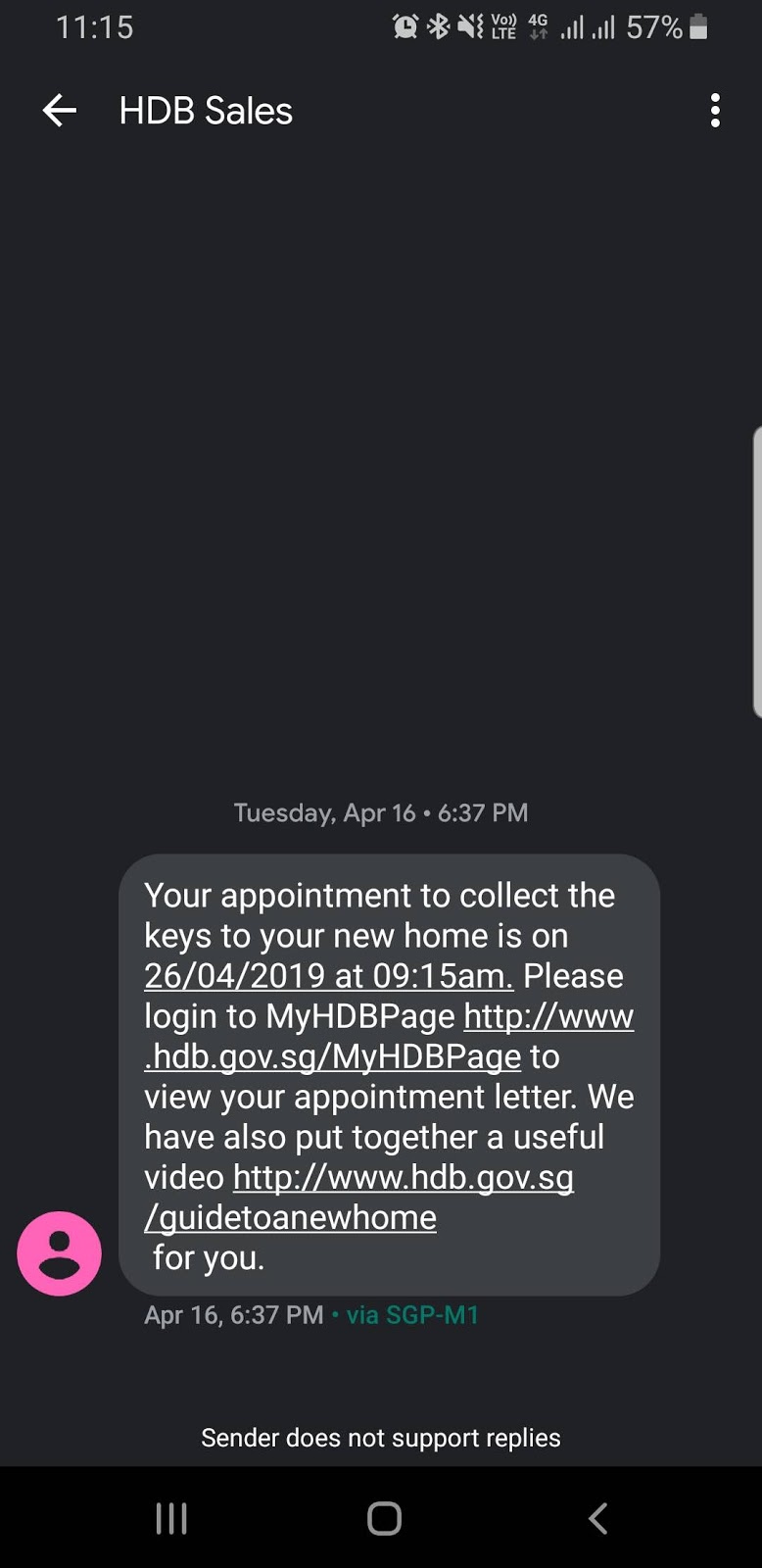Viewport: 762px width, 1568px height.
Task: Open recent apps from the navigation bar
Action: [x=171, y=1518]
